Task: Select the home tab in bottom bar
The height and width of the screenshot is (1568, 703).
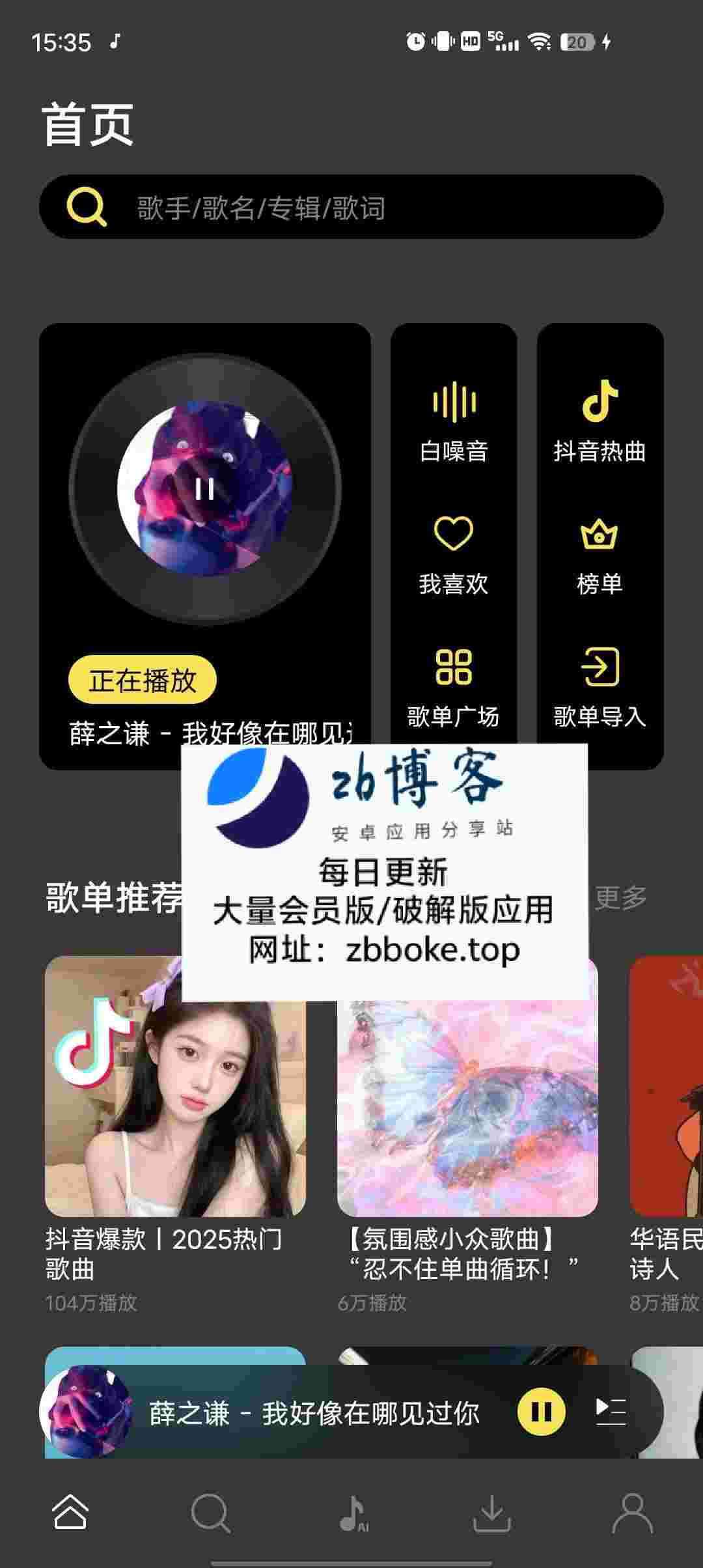Action: [x=70, y=1513]
